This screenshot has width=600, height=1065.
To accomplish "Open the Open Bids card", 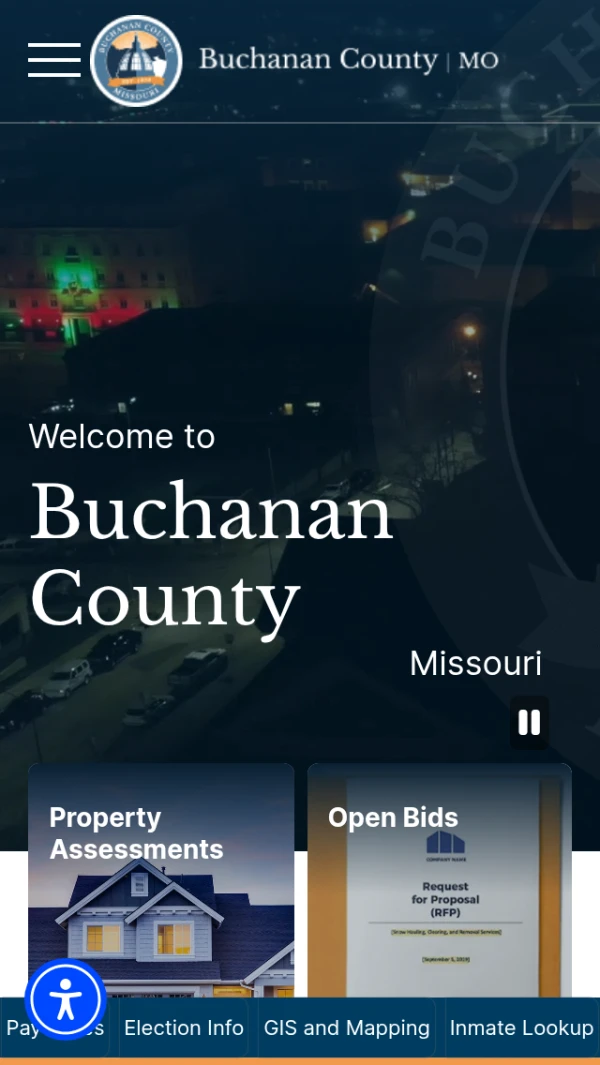I will pos(439,880).
